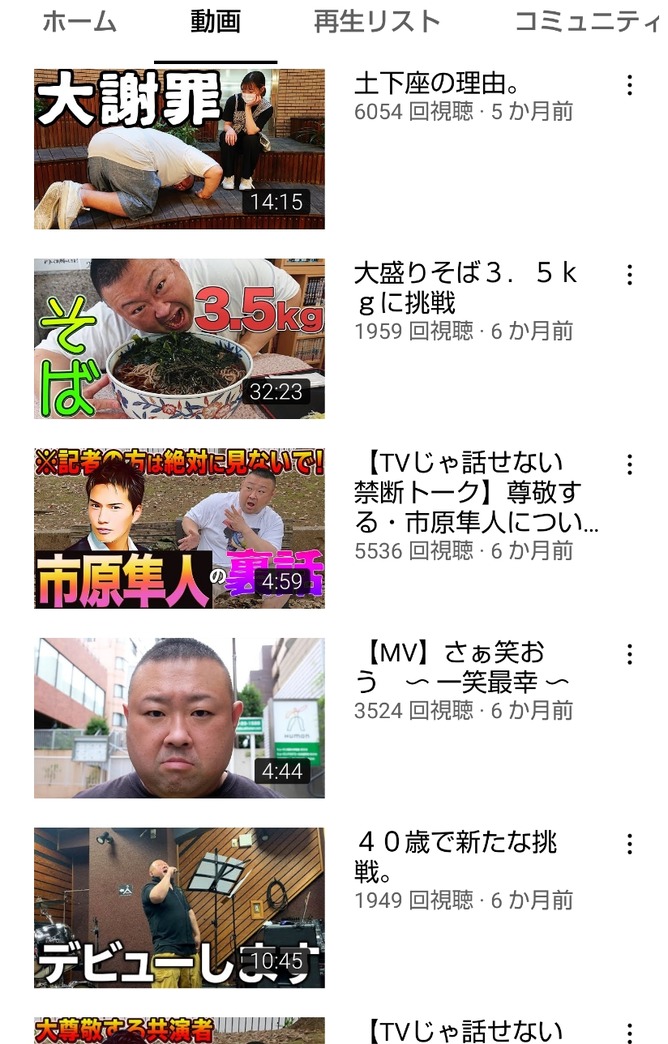Play the 【MV】さぁ笑おう video

[x=179, y=718]
